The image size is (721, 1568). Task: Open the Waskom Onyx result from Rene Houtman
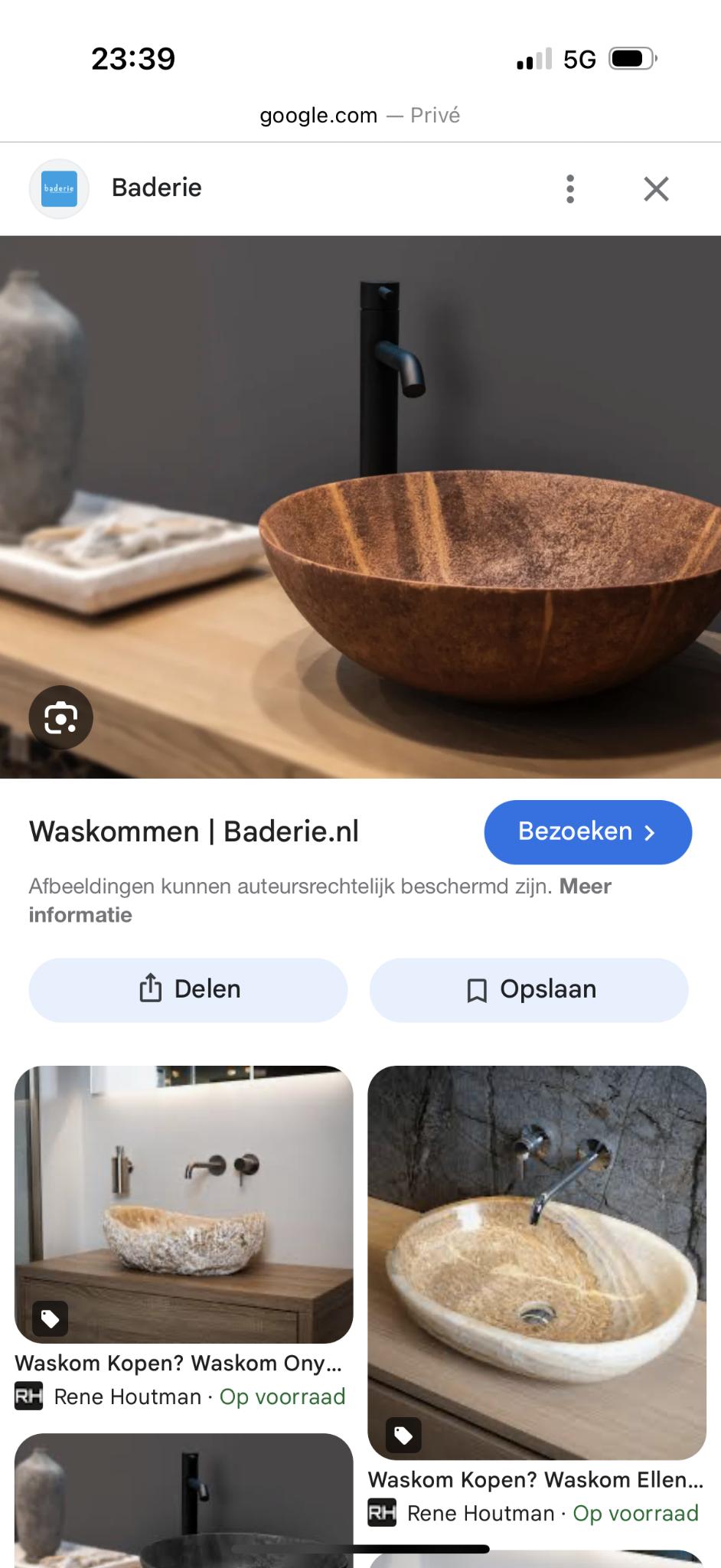[x=184, y=1204]
